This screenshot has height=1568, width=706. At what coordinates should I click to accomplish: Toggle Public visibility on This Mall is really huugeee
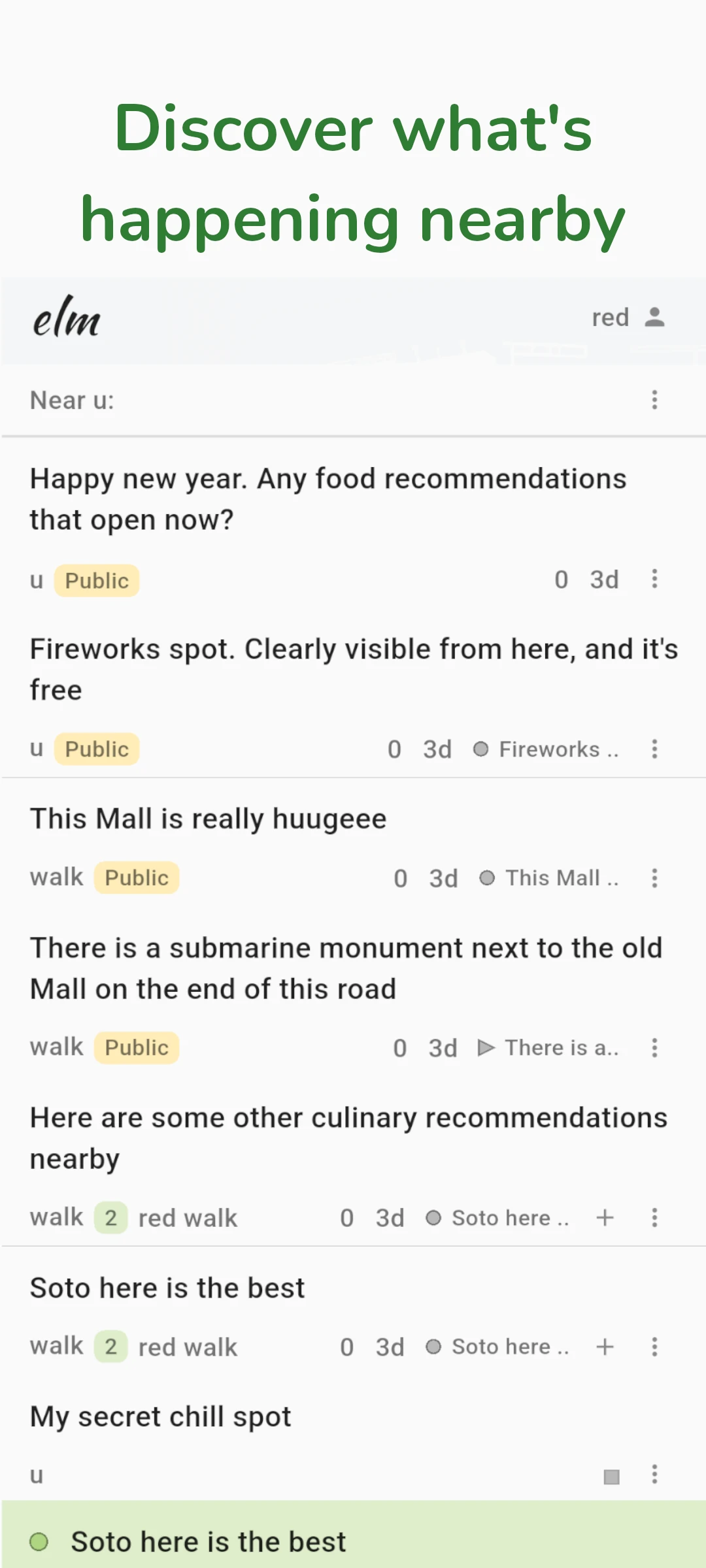pos(137,877)
